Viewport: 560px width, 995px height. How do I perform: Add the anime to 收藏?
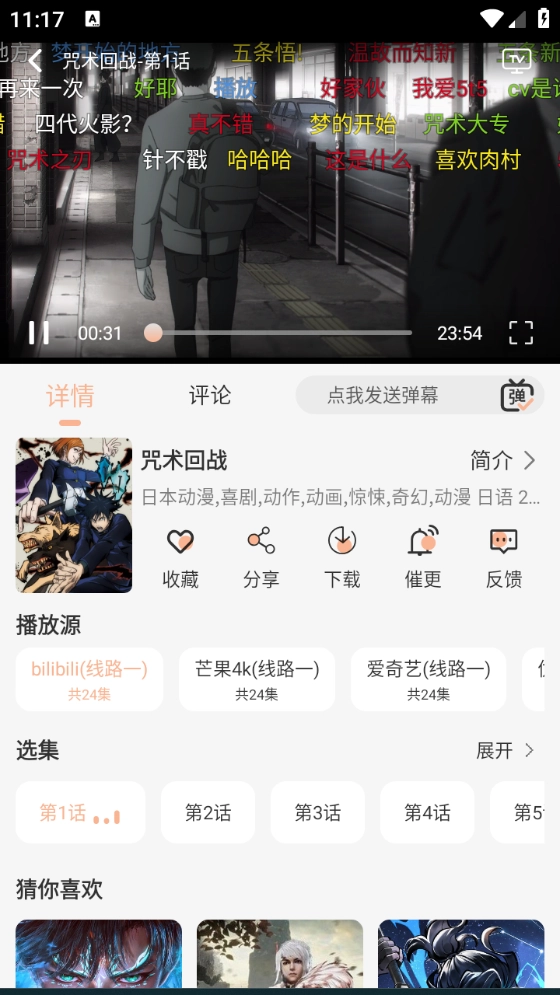click(x=180, y=557)
